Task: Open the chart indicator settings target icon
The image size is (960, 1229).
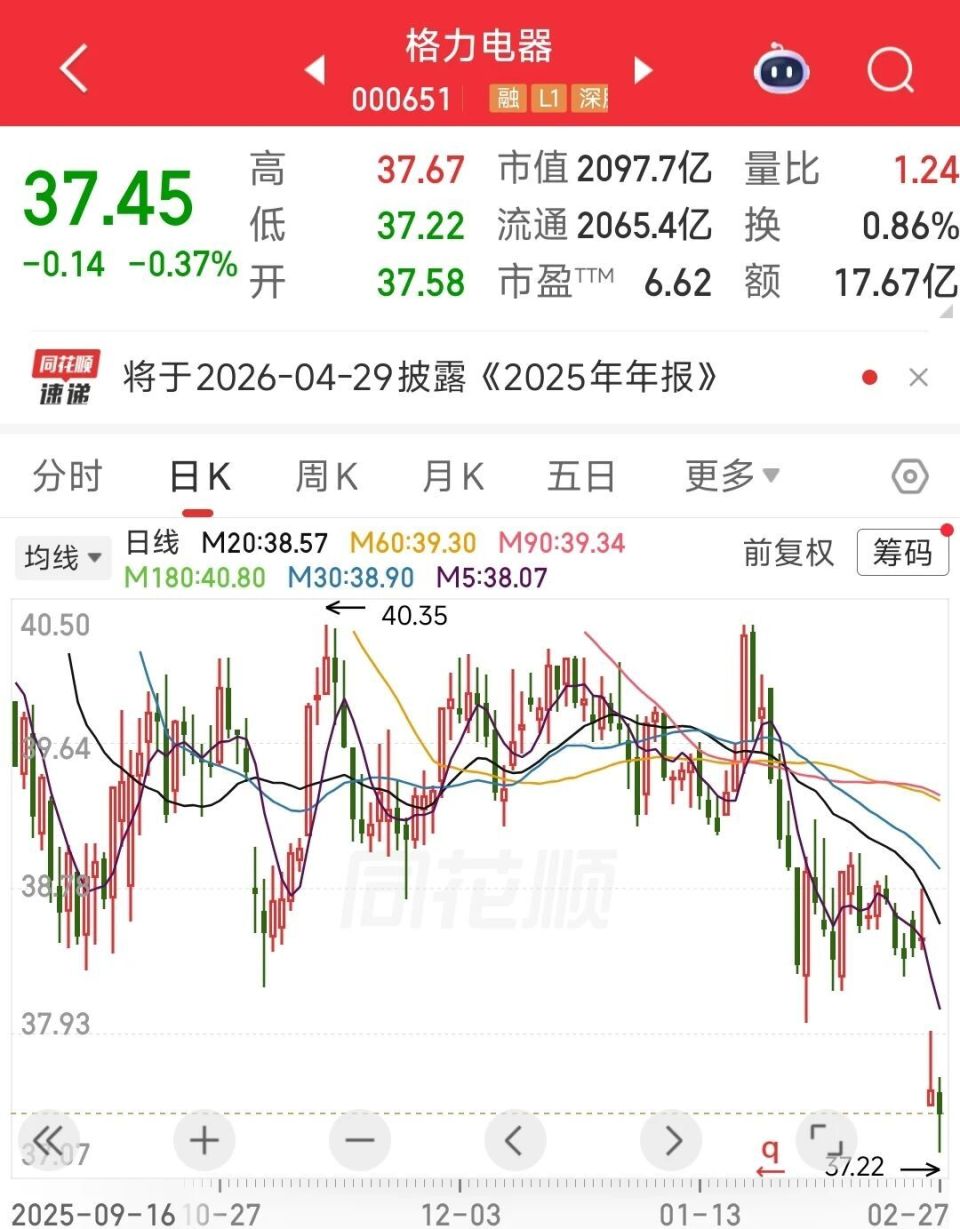Action: coord(908,477)
